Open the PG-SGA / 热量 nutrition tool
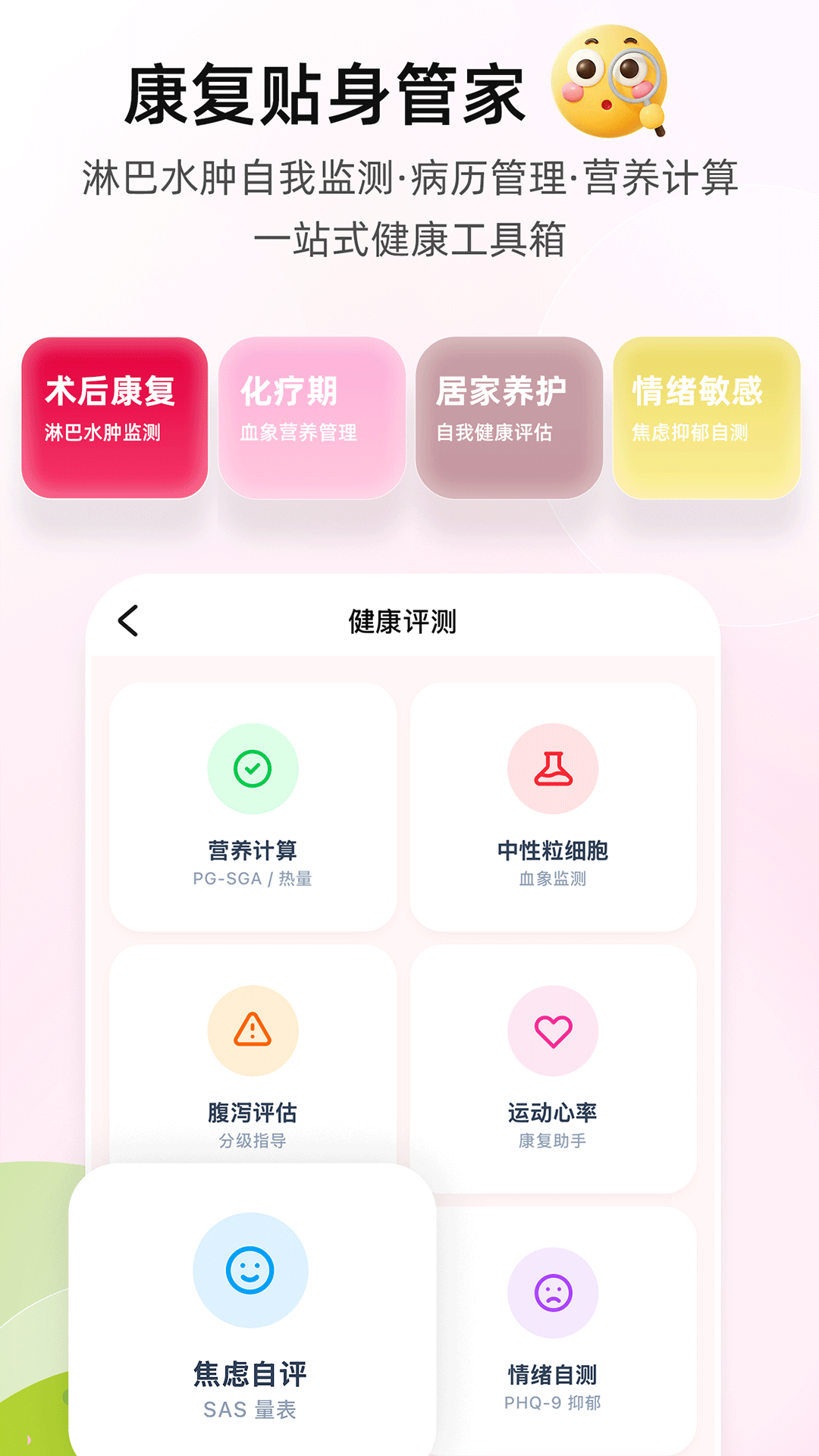The width and height of the screenshot is (819, 1456). 253,879
